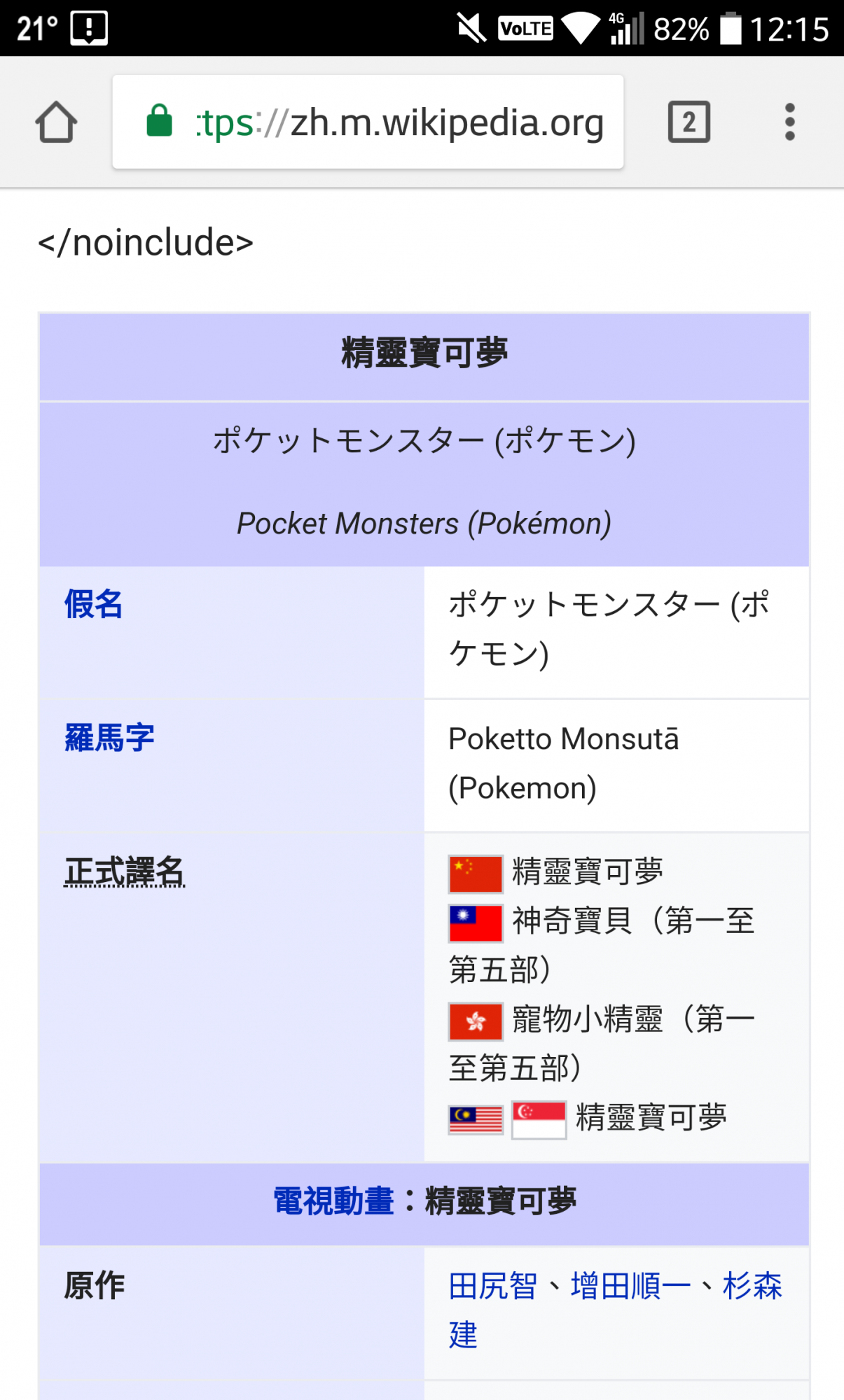The width and height of the screenshot is (844, 1400).
Task: Go to the browser home page
Action: click(56, 122)
